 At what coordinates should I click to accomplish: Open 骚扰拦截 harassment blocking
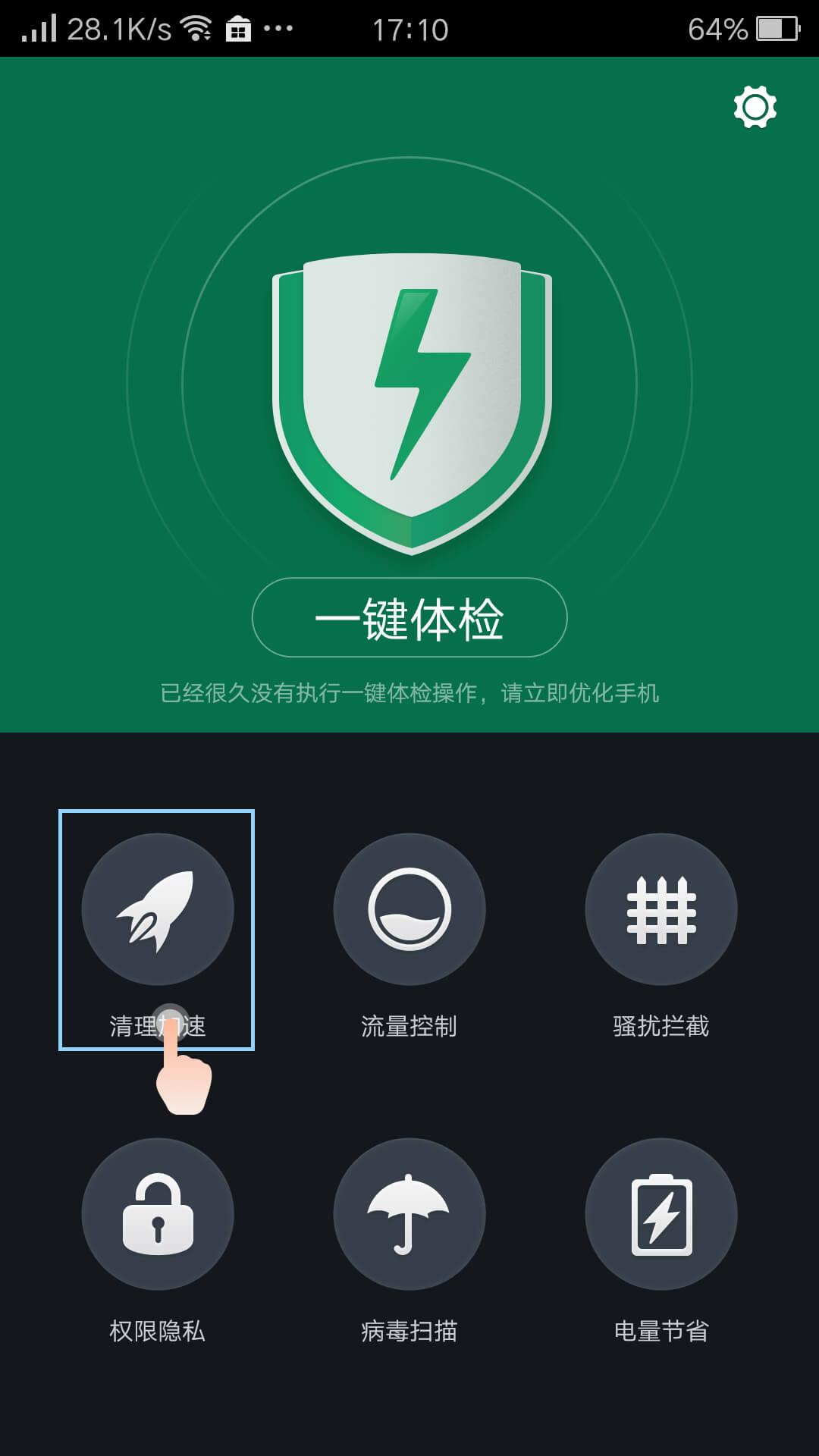point(661,909)
